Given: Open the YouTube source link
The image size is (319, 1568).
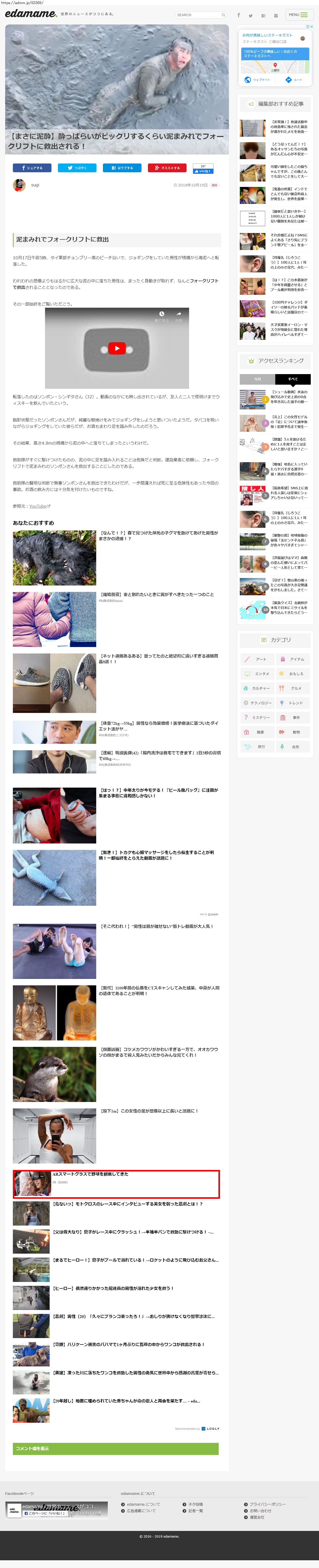Looking at the screenshot, I should (x=39, y=506).
